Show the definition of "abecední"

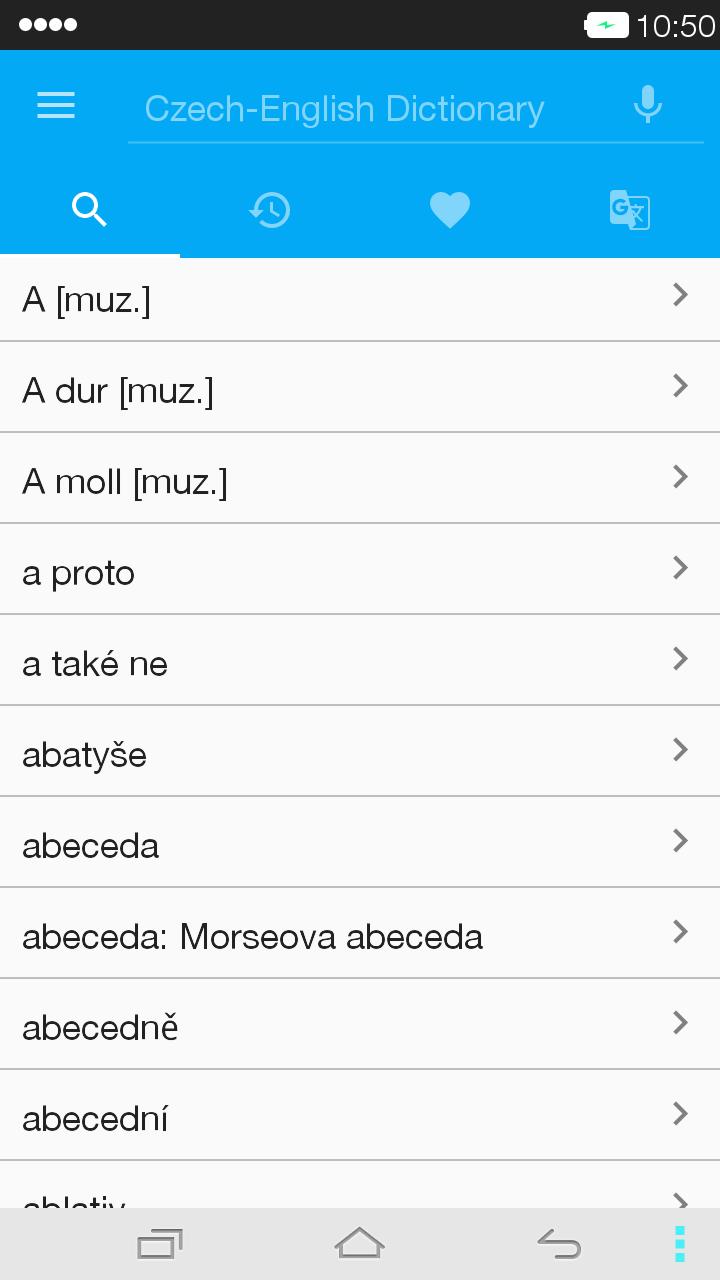click(360, 1118)
